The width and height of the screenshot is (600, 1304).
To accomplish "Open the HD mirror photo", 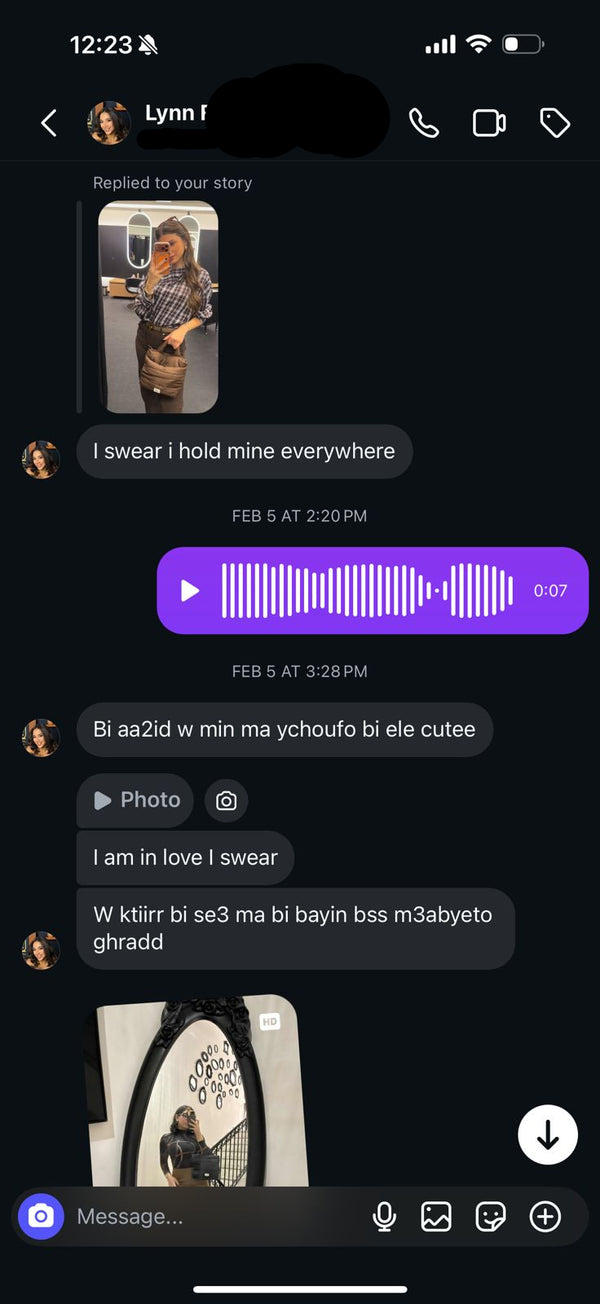I will click(x=194, y=1090).
